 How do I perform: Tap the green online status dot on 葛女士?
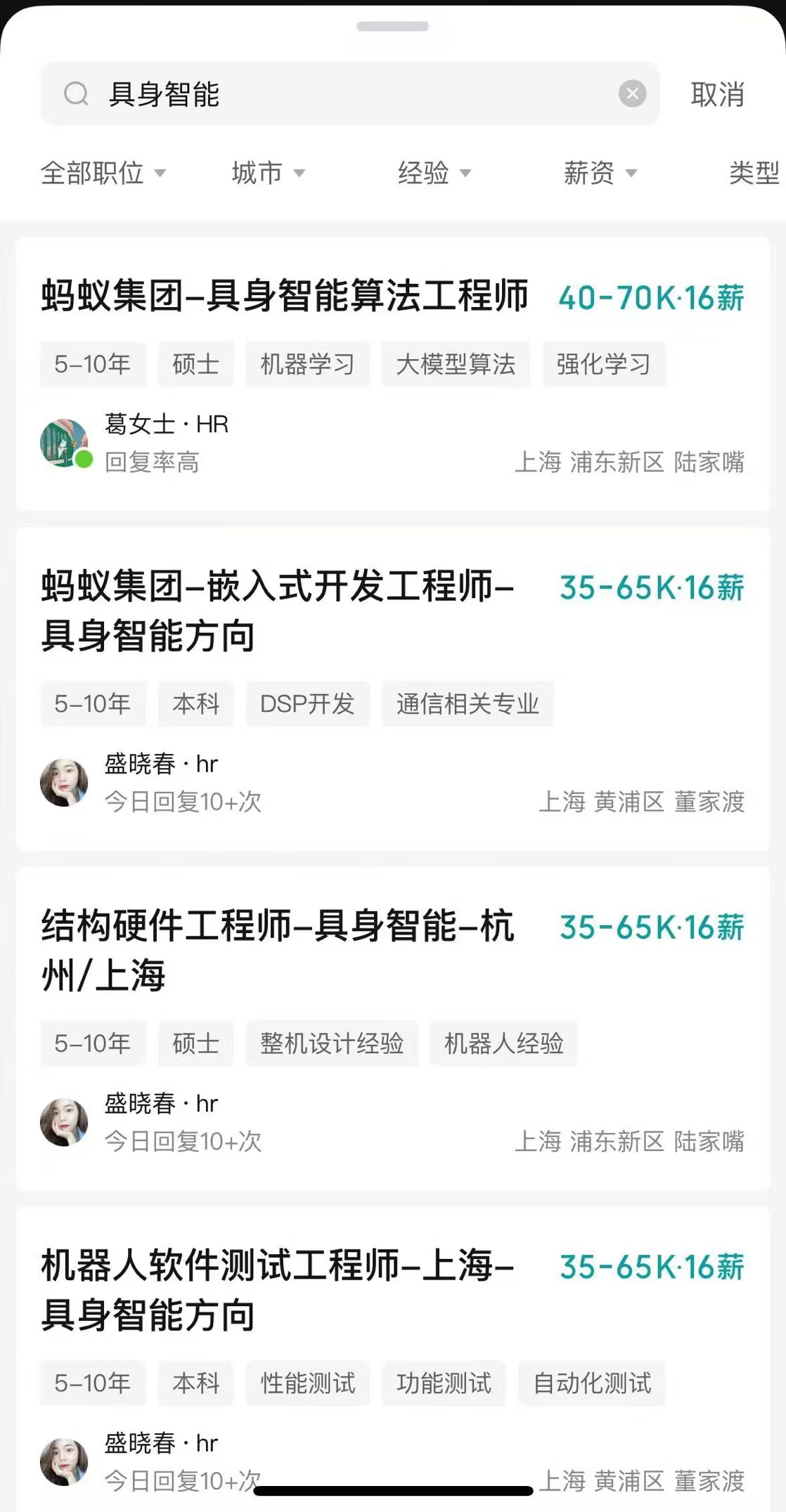(x=84, y=462)
